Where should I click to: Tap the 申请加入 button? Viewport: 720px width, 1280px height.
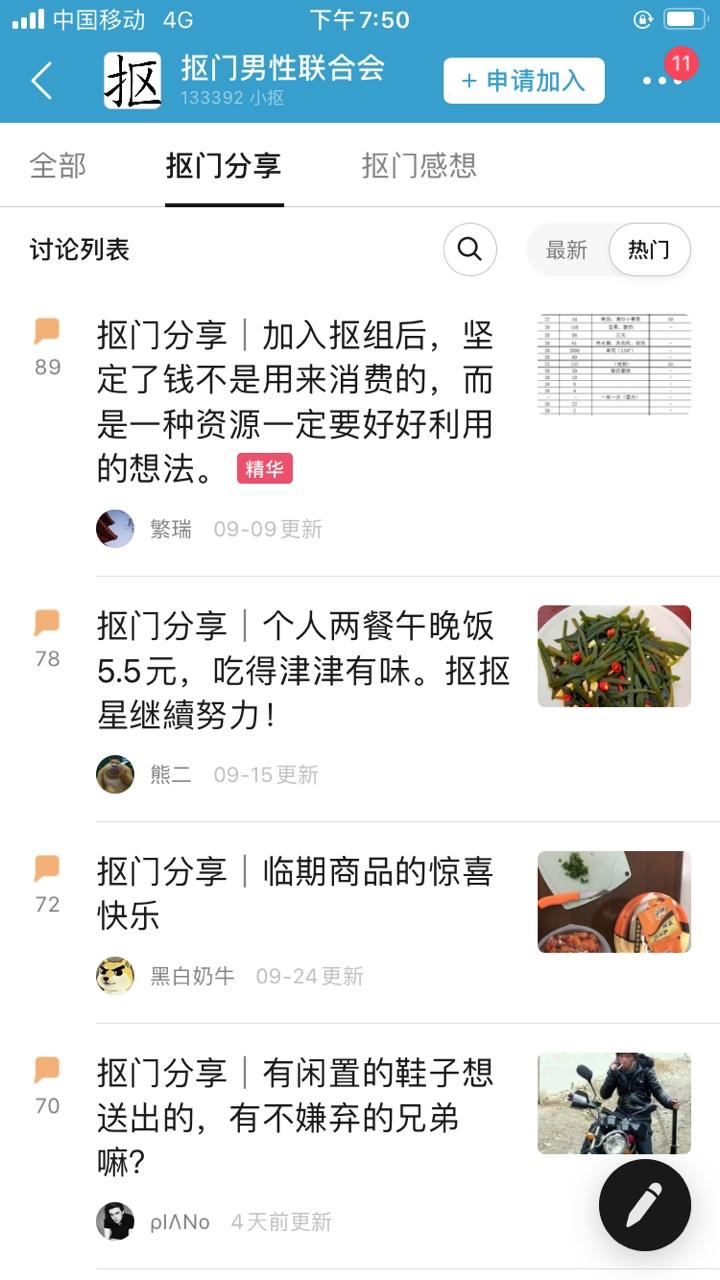524,81
